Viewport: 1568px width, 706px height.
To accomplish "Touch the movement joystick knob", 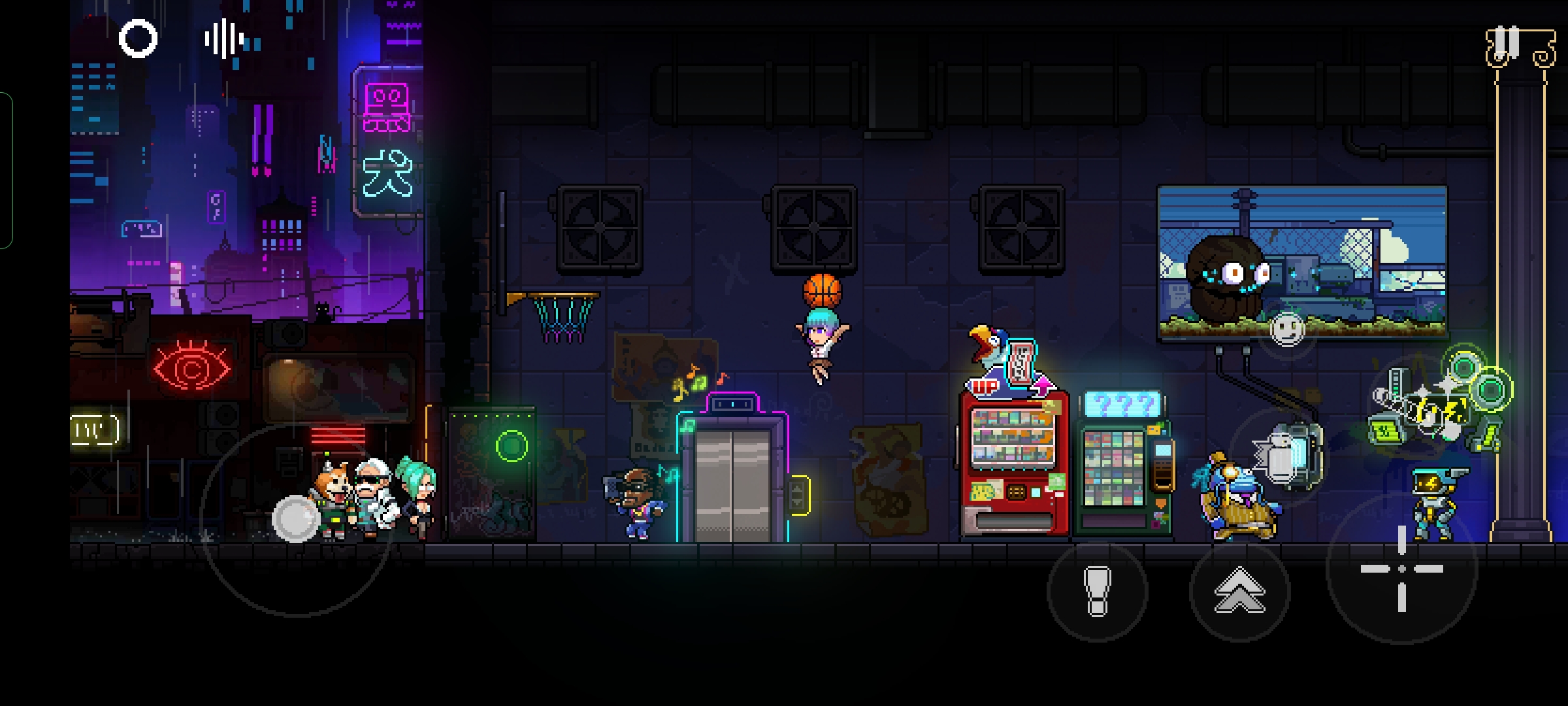I will (x=296, y=518).
